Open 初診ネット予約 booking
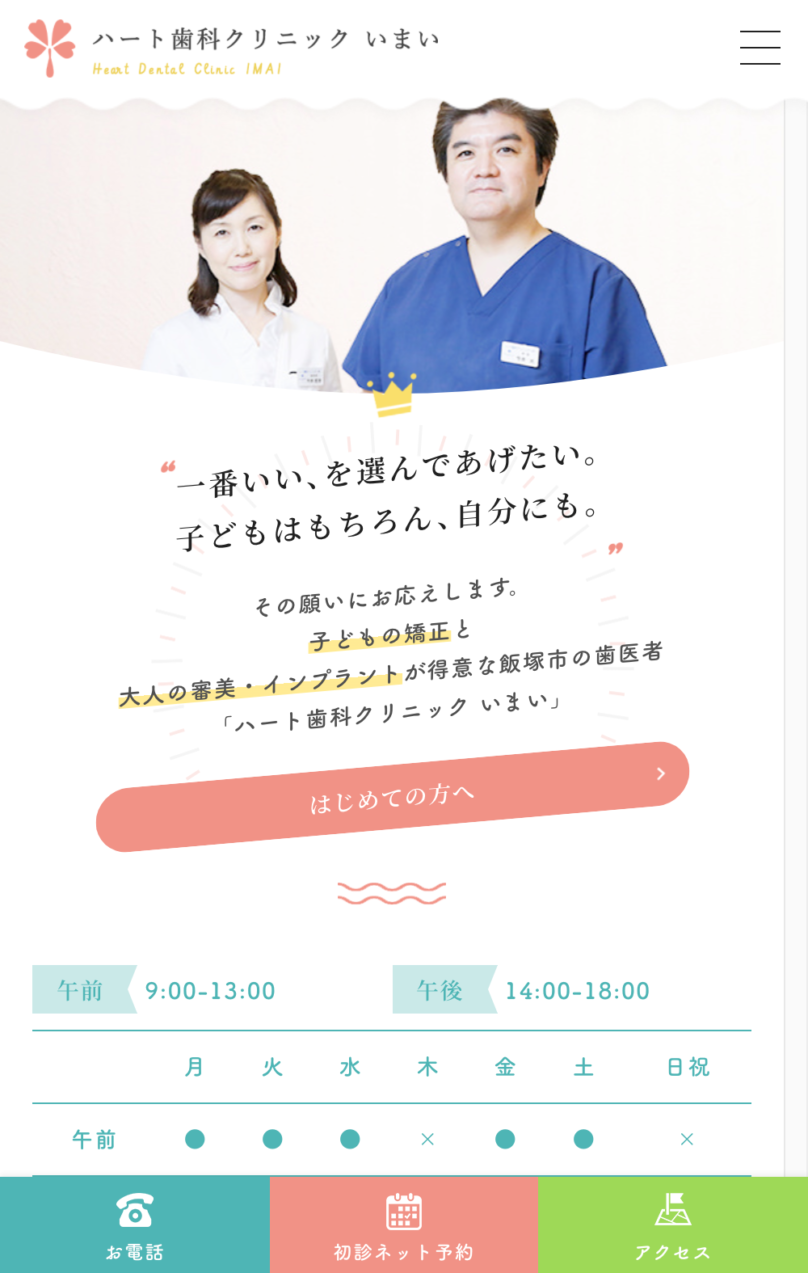This screenshot has width=808, height=1273. click(x=403, y=1225)
